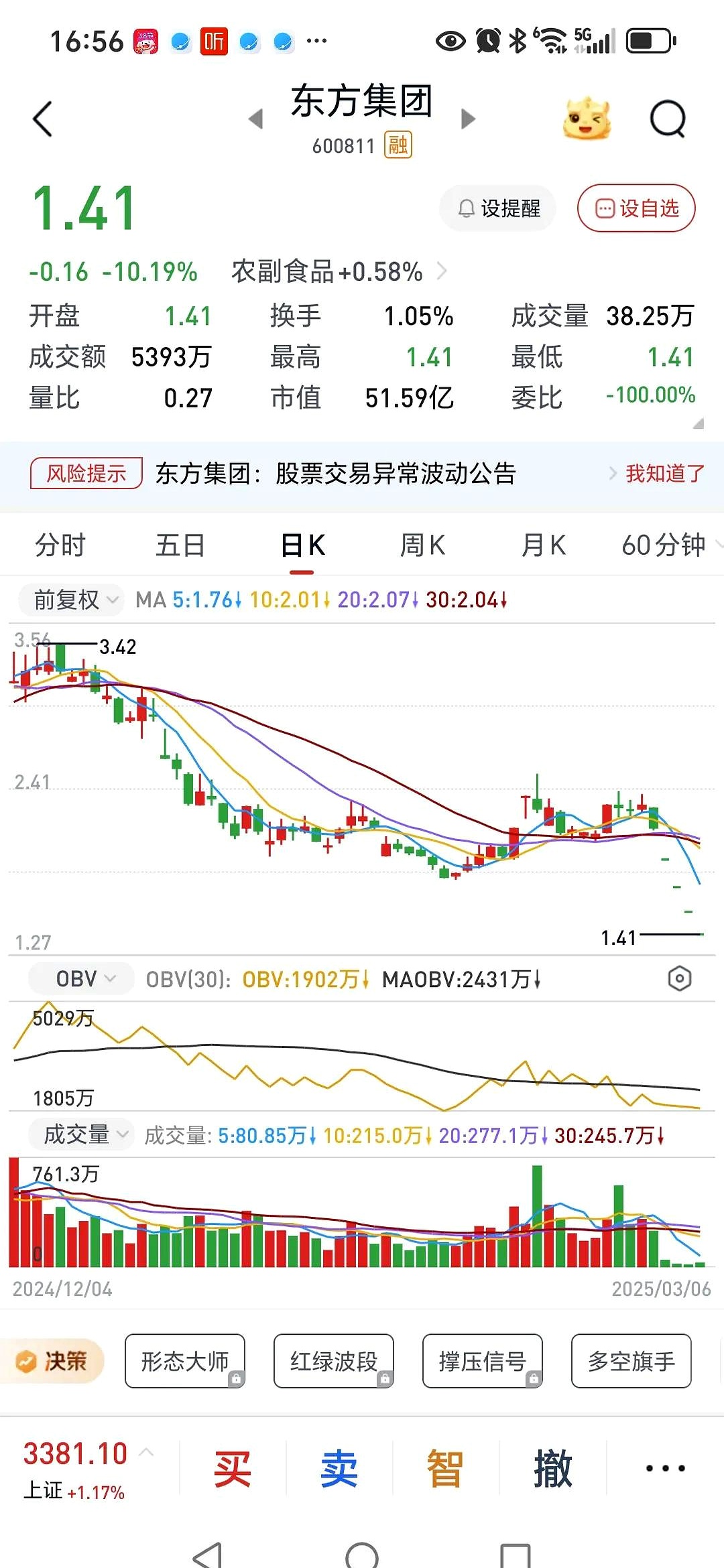Add stock via 设自选 button
Image resolution: width=724 pixels, height=1568 pixels.
click(636, 208)
